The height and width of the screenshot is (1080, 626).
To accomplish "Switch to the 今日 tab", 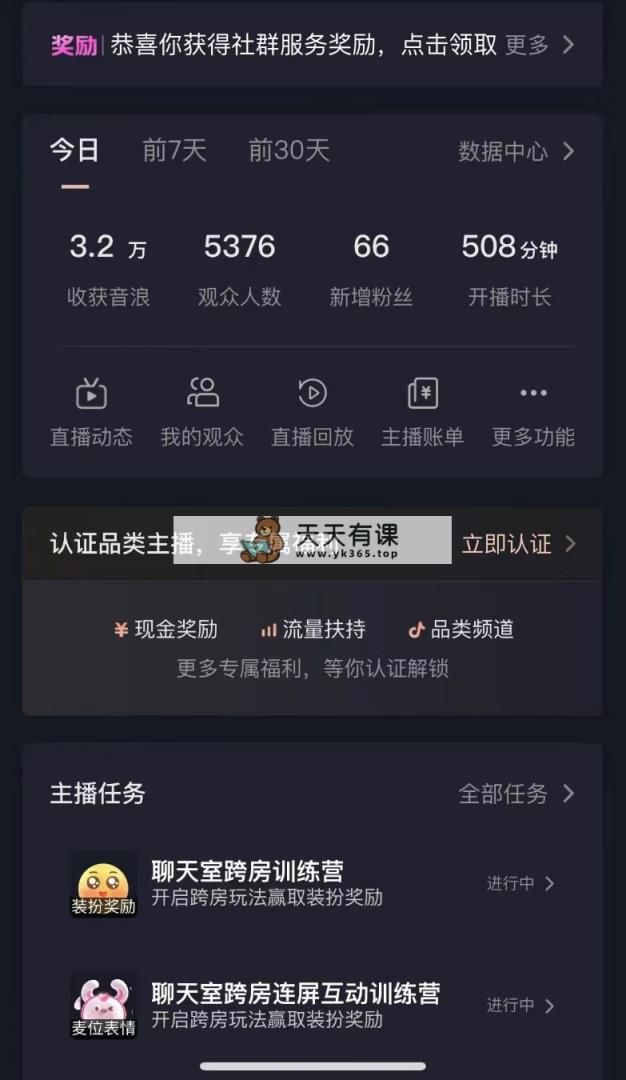I will [x=75, y=151].
